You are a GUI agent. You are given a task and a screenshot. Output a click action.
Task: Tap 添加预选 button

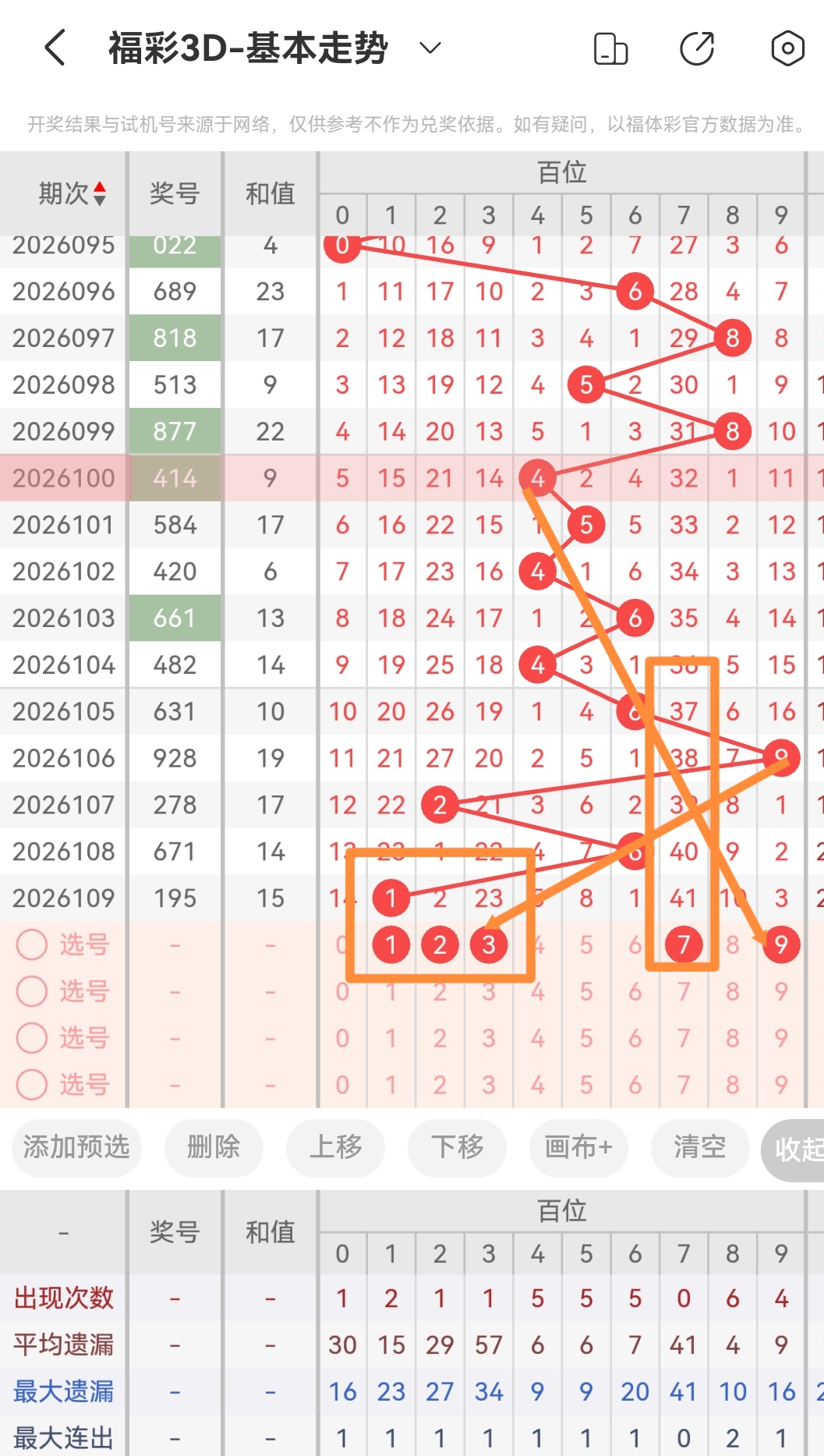point(76,1147)
